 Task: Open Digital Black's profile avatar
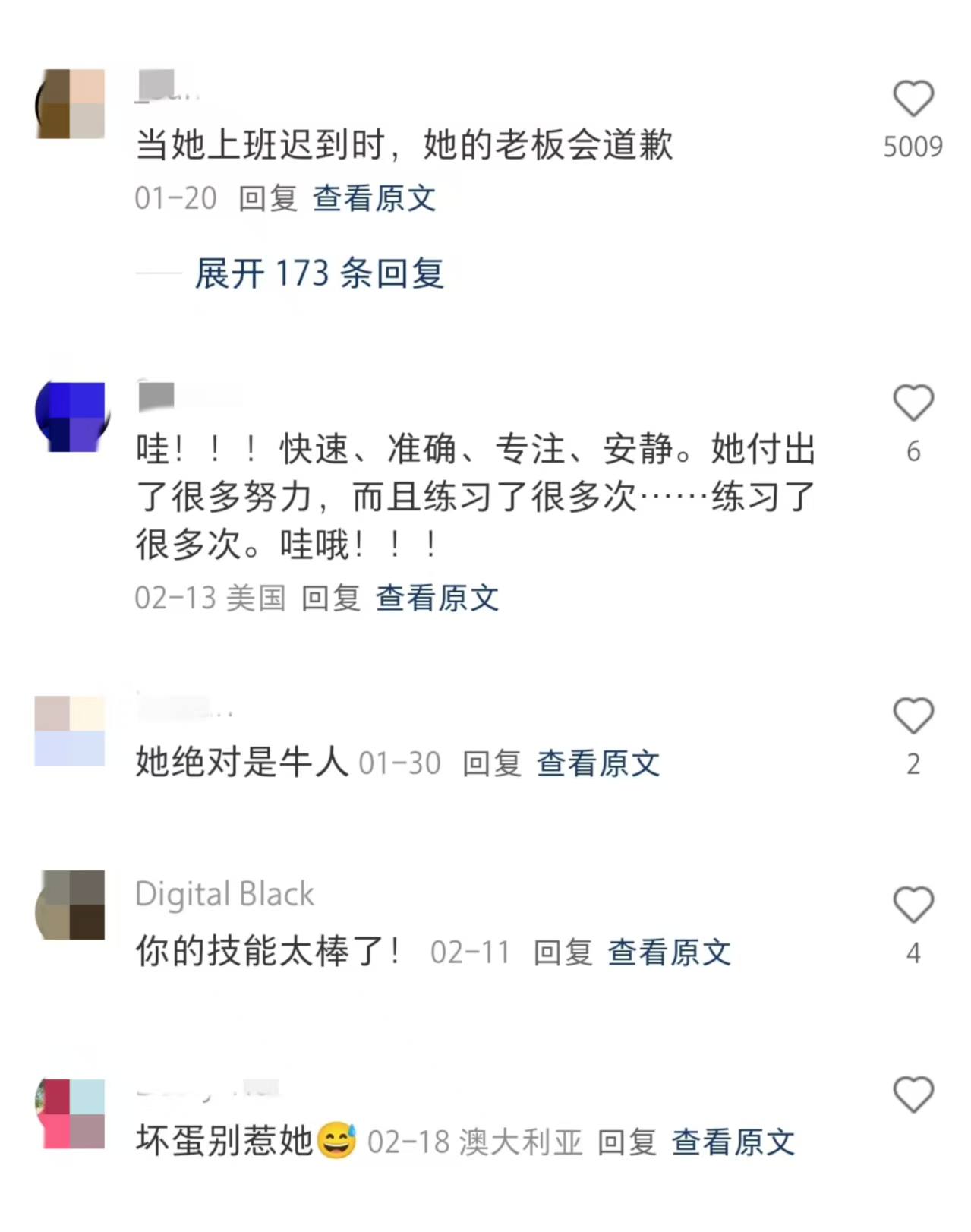click(x=71, y=905)
